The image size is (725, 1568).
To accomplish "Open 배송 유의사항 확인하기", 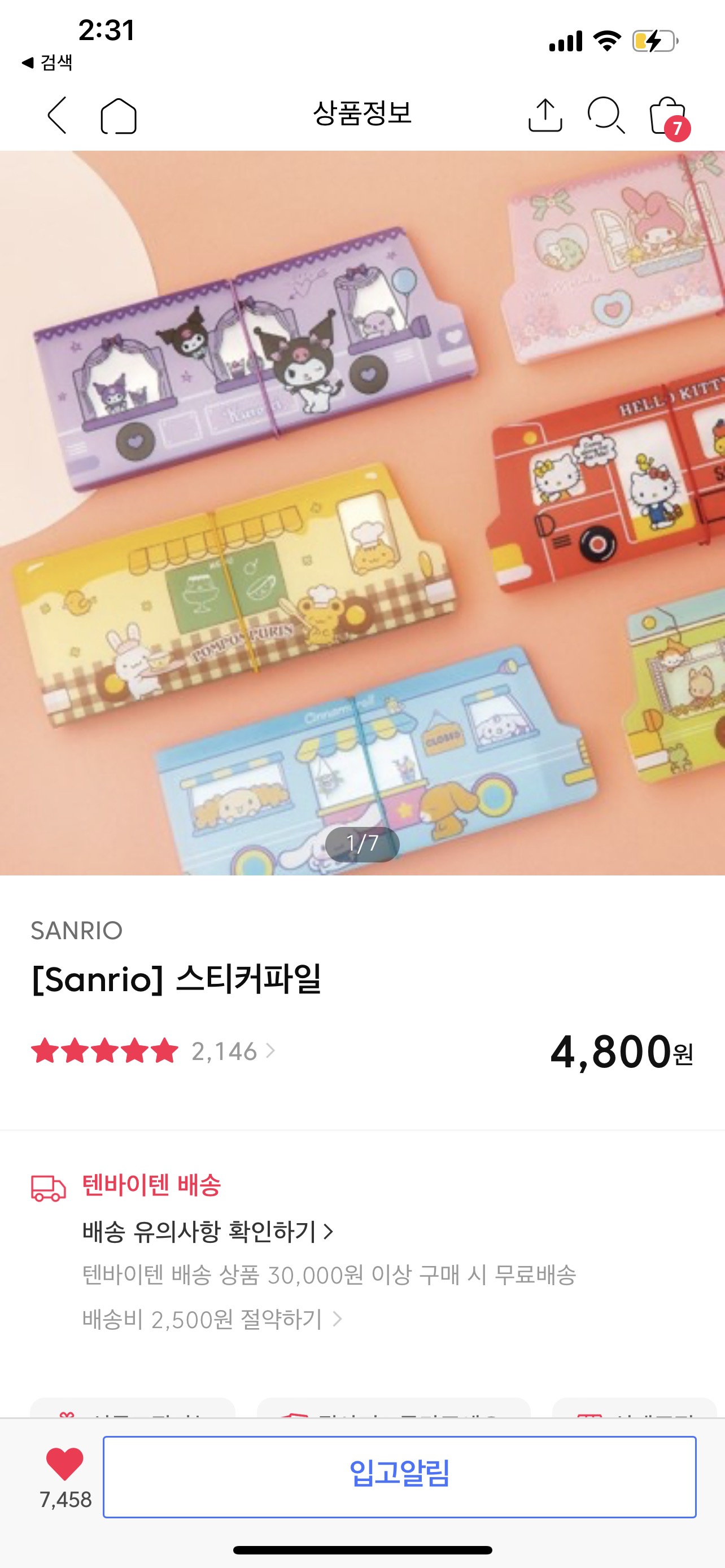I will coord(207,1232).
